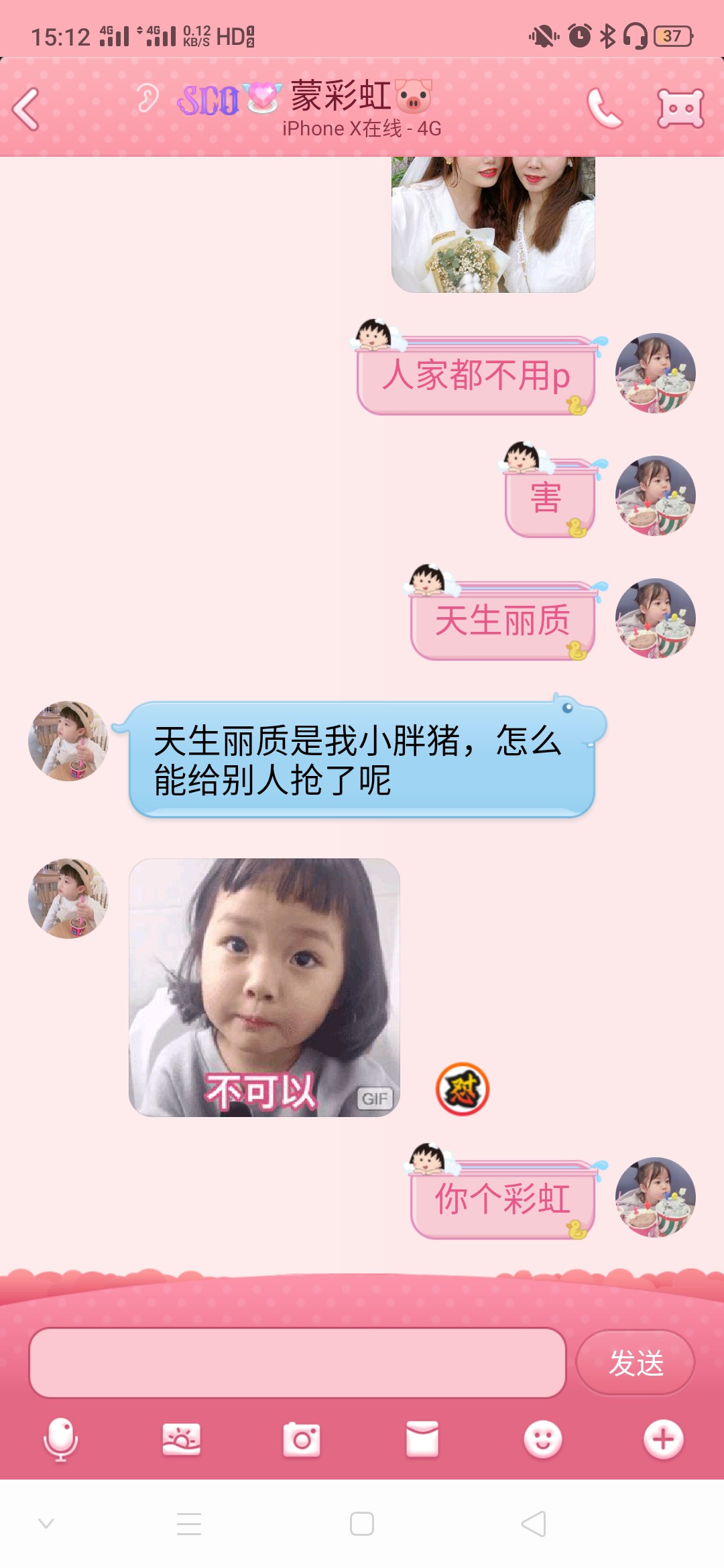Open the 不可以 GIF sticker
Screen dimensions: 724x1568
point(264,987)
